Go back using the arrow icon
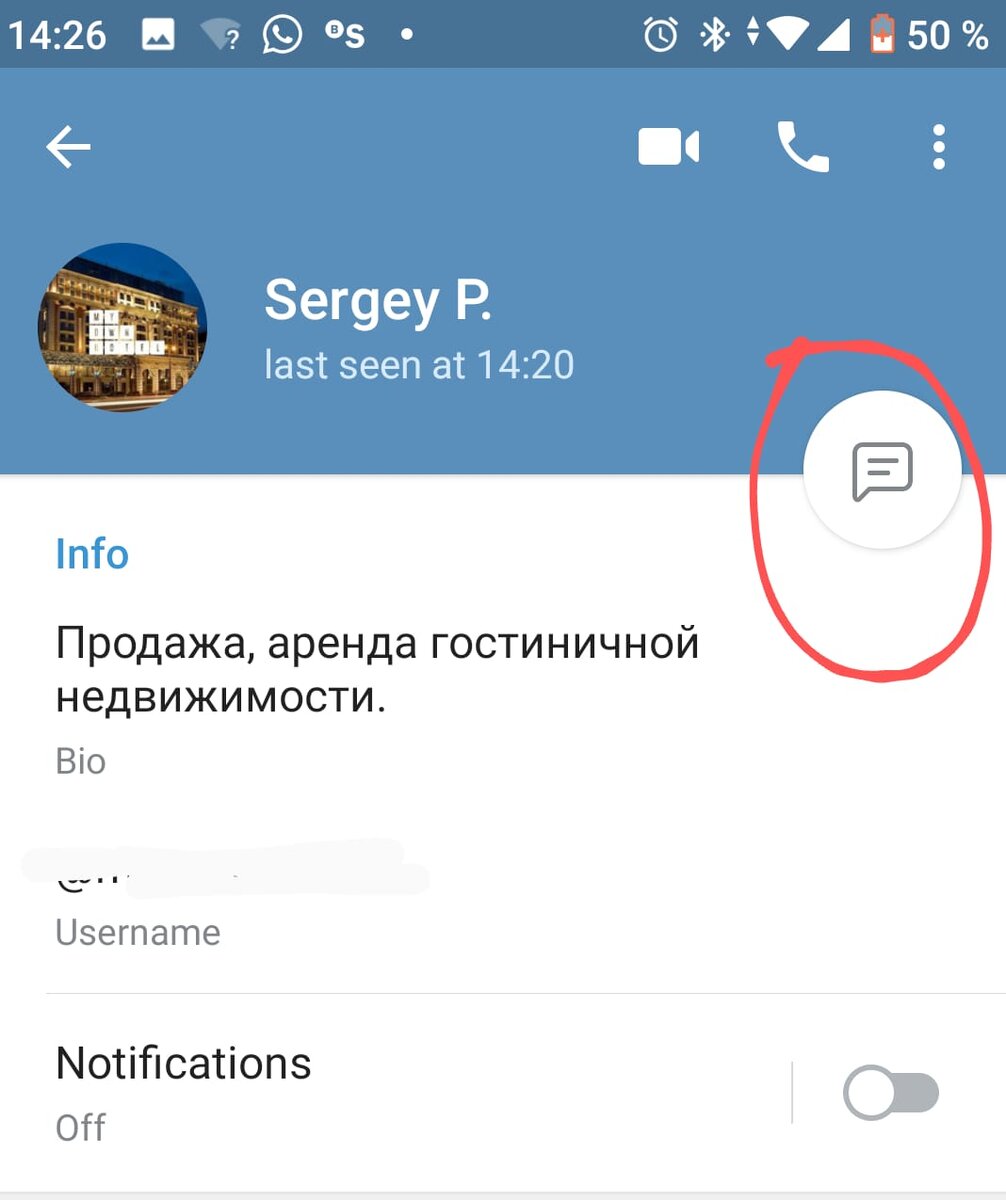Image resolution: width=1006 pixels, height=1200 pixels. (68, 148)
